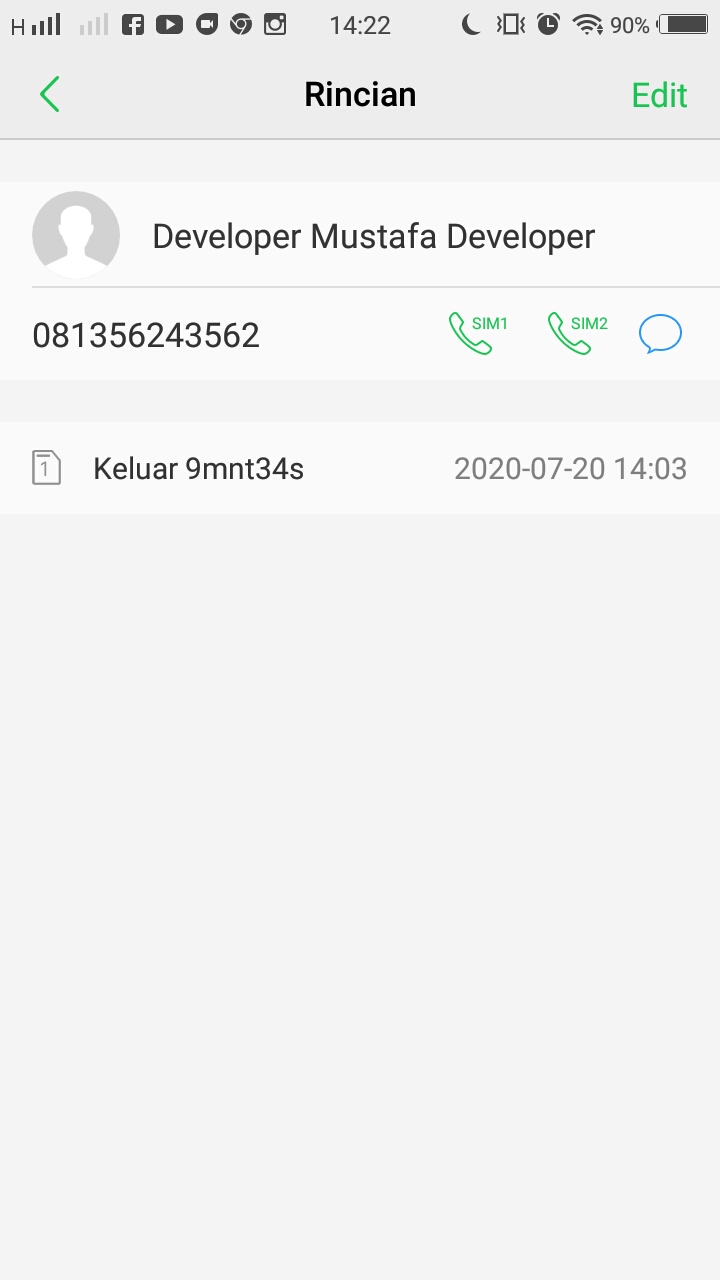Tap Edit to modify the contact

659,95
